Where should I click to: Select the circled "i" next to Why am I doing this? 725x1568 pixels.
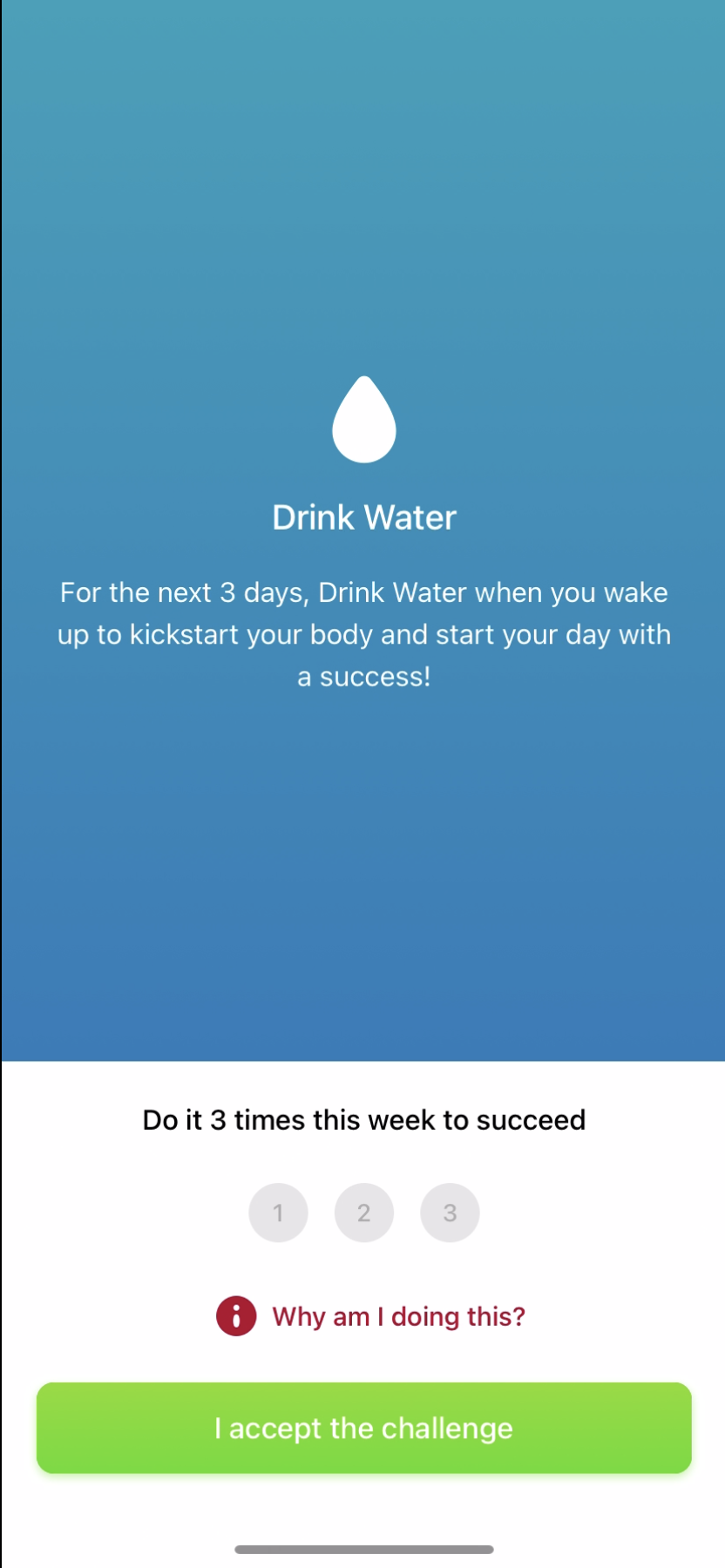coord(235,1316)
